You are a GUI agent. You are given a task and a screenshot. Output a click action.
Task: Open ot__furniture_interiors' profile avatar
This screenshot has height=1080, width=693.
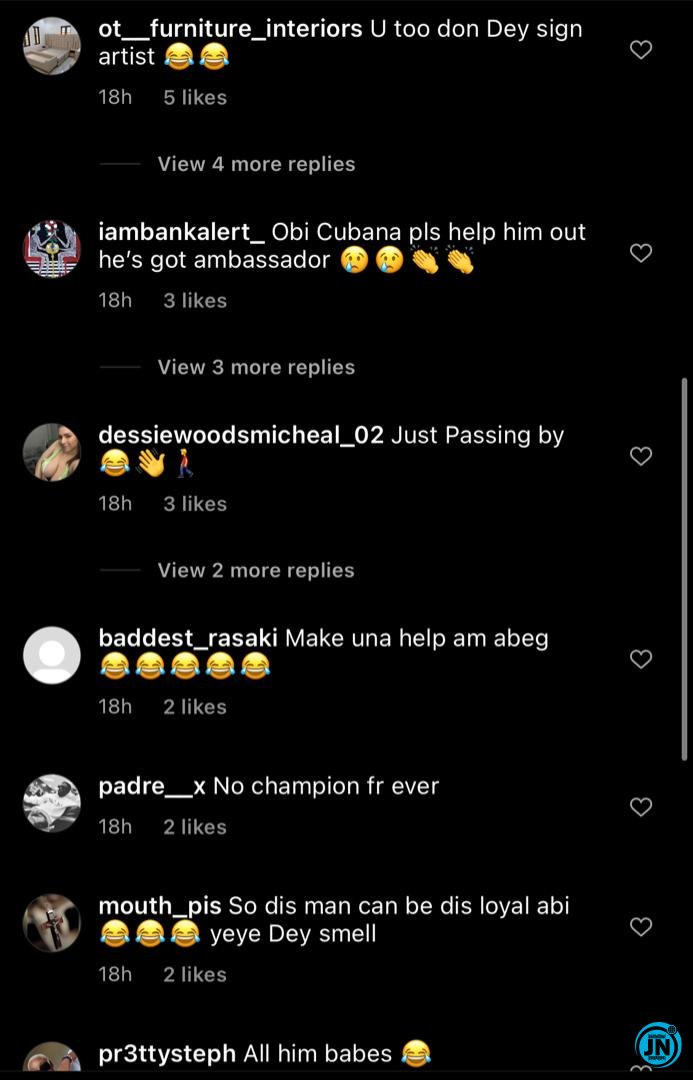pyautogui.click(x=51, y=46)
